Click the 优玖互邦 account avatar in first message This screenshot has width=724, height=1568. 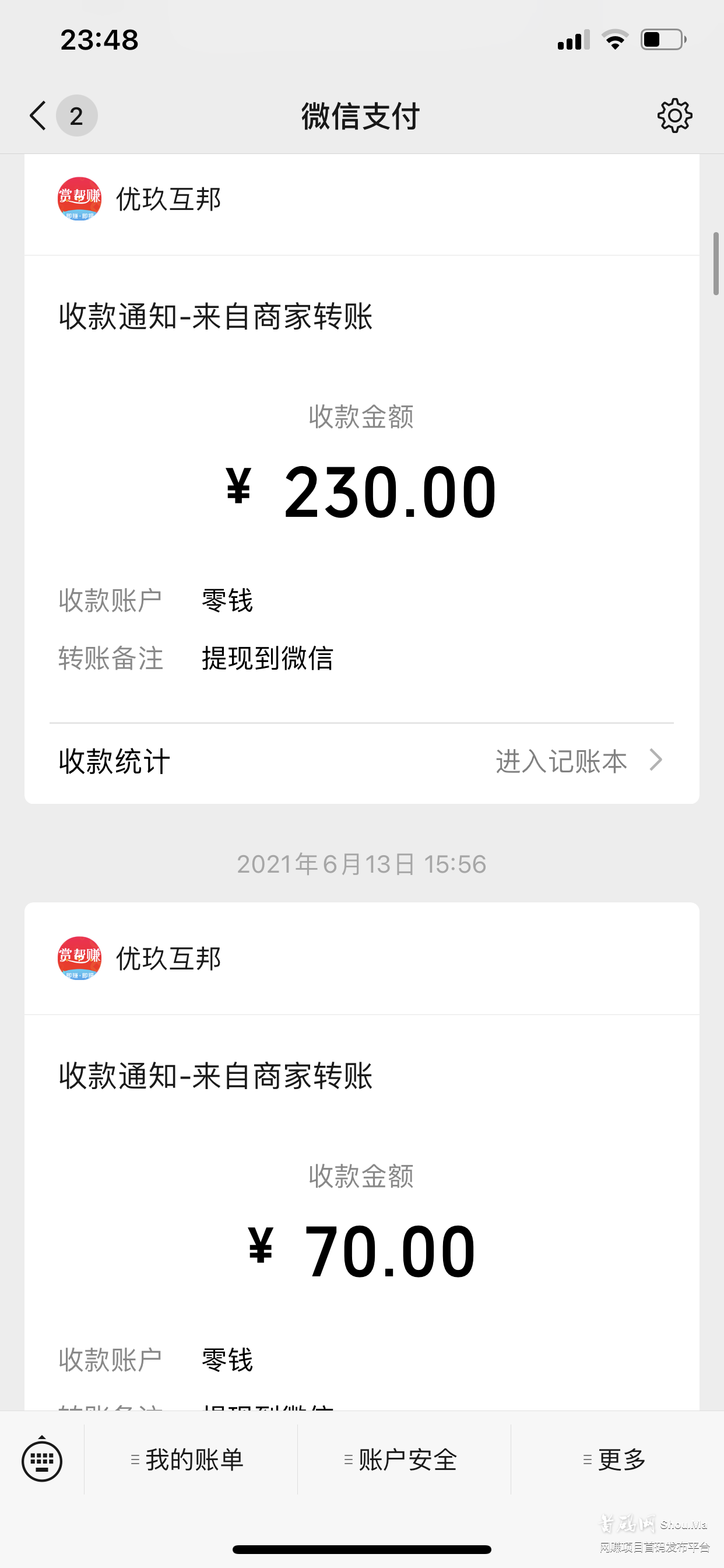pyautogui.click(x=79, y=199)
